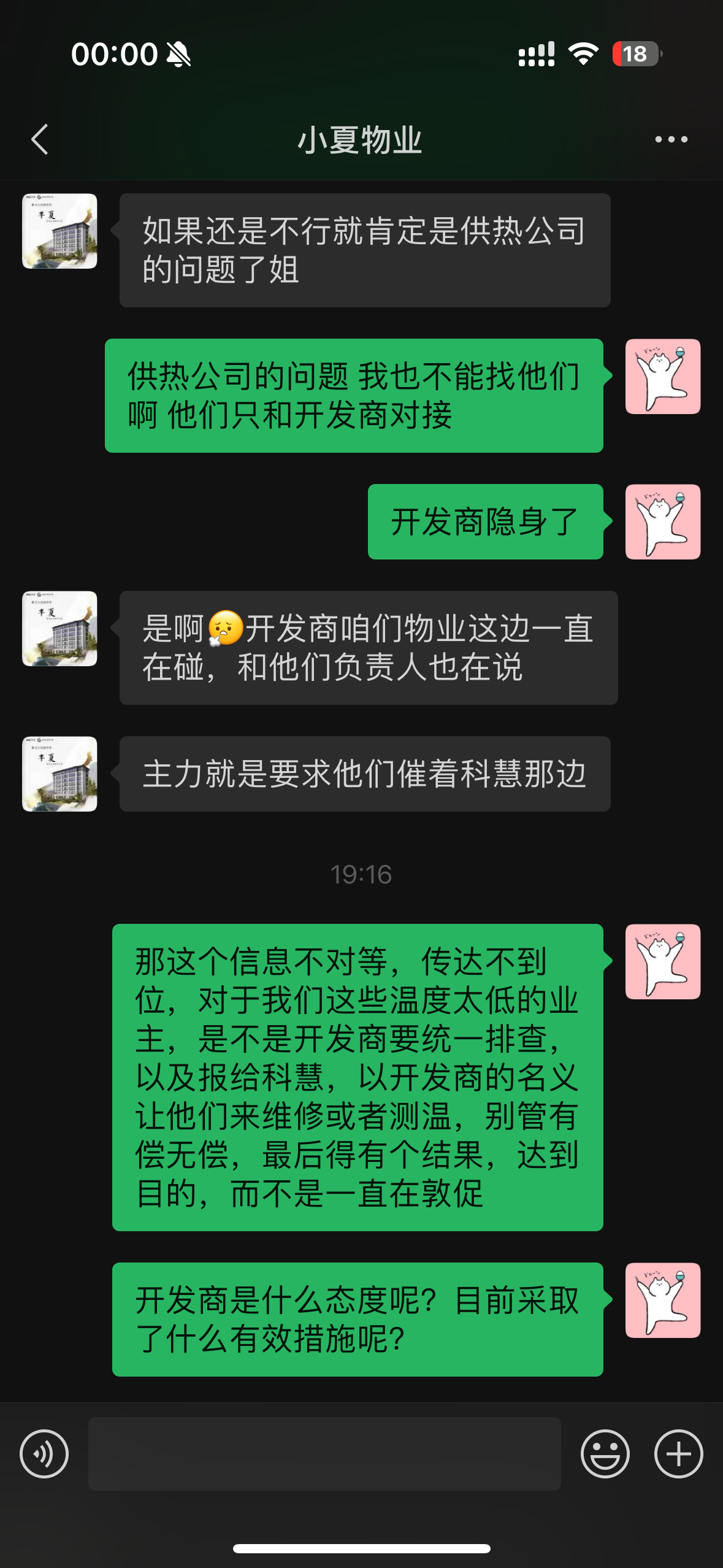Image resolution: width=723 pixels, height=1568 pixels.
Task: Focus the message text field
Action: (324, 1453)
